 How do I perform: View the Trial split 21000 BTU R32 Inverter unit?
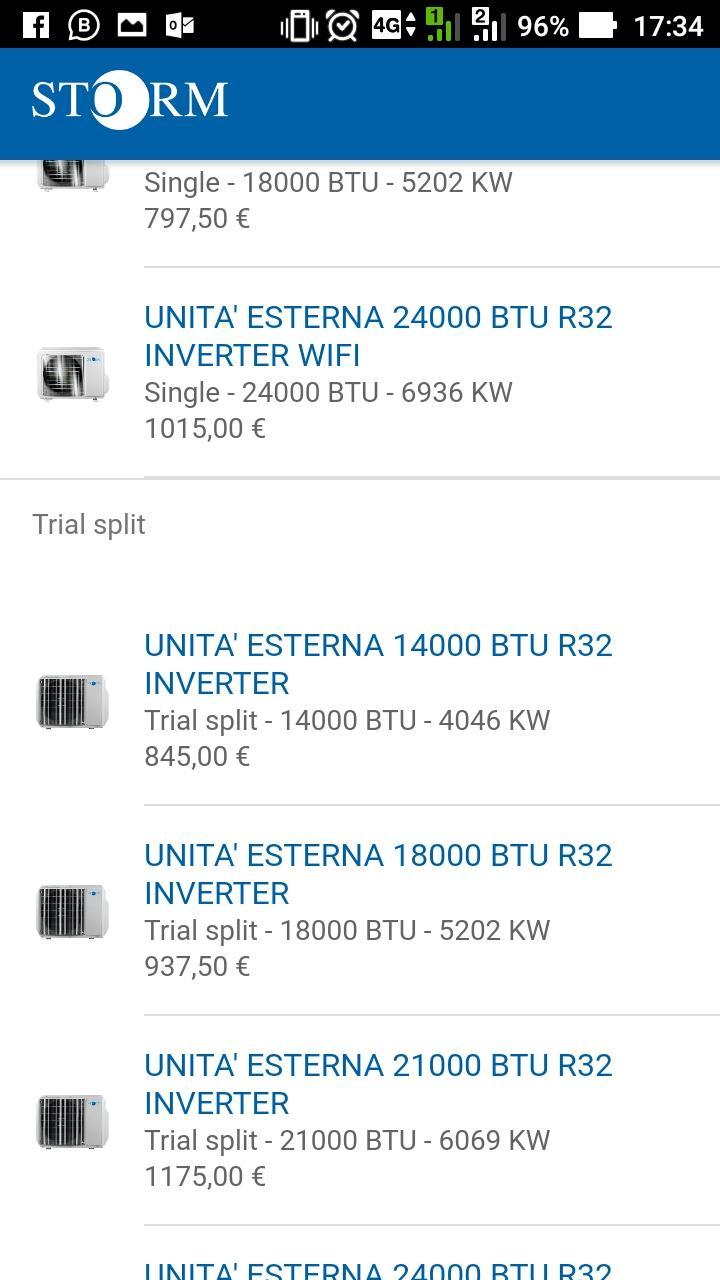(378, 1084)
